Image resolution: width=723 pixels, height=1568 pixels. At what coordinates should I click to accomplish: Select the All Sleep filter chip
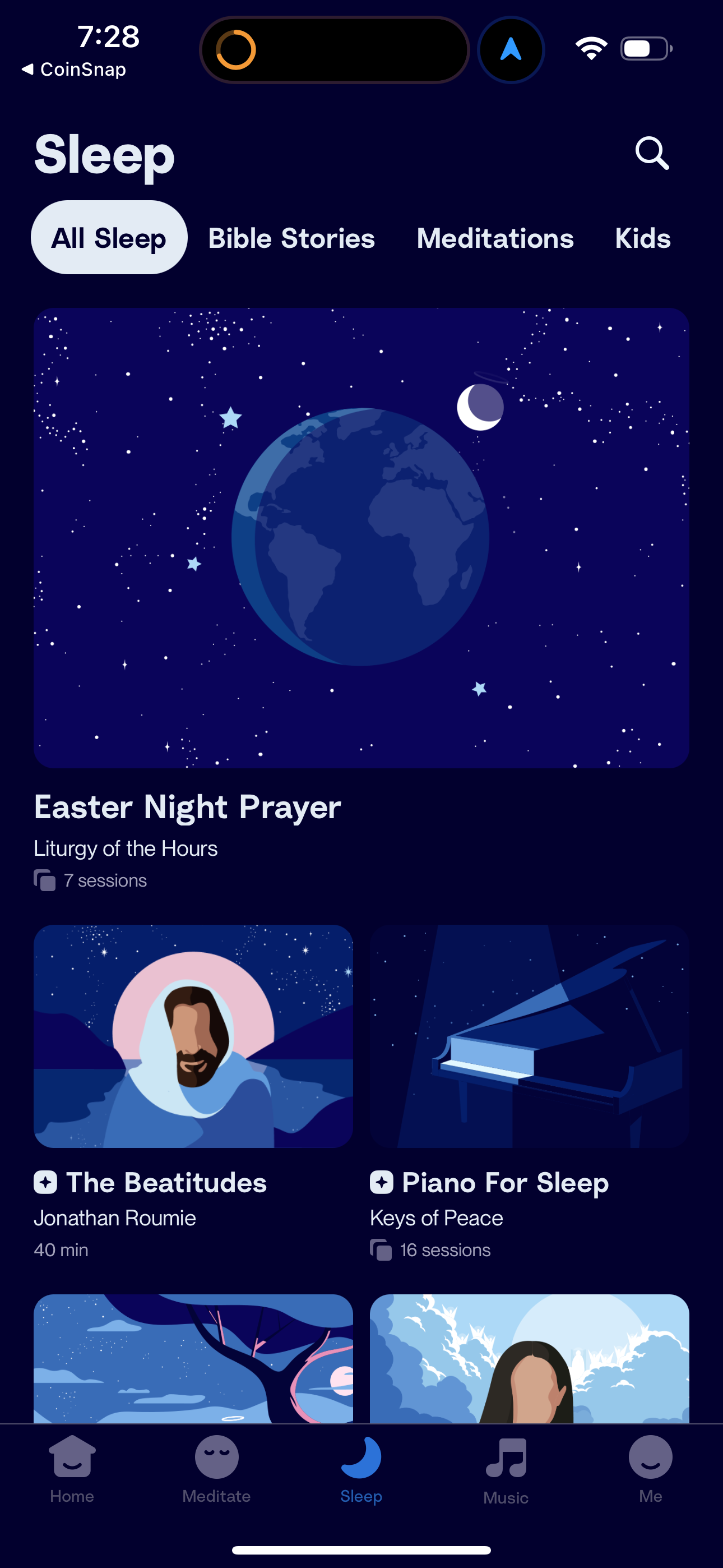coord(109,238)
